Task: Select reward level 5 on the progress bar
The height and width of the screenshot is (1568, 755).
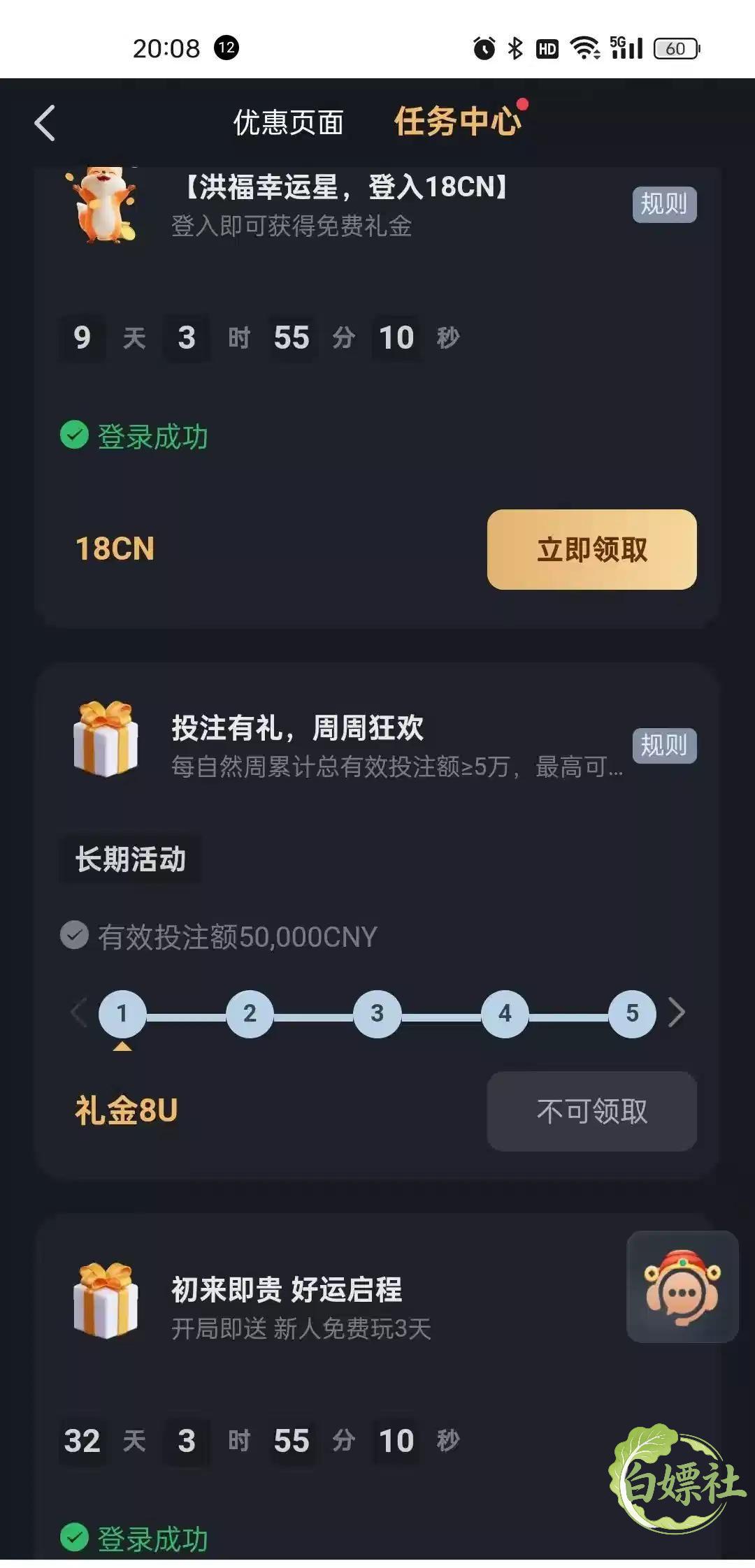Action: coord(632,1013)
